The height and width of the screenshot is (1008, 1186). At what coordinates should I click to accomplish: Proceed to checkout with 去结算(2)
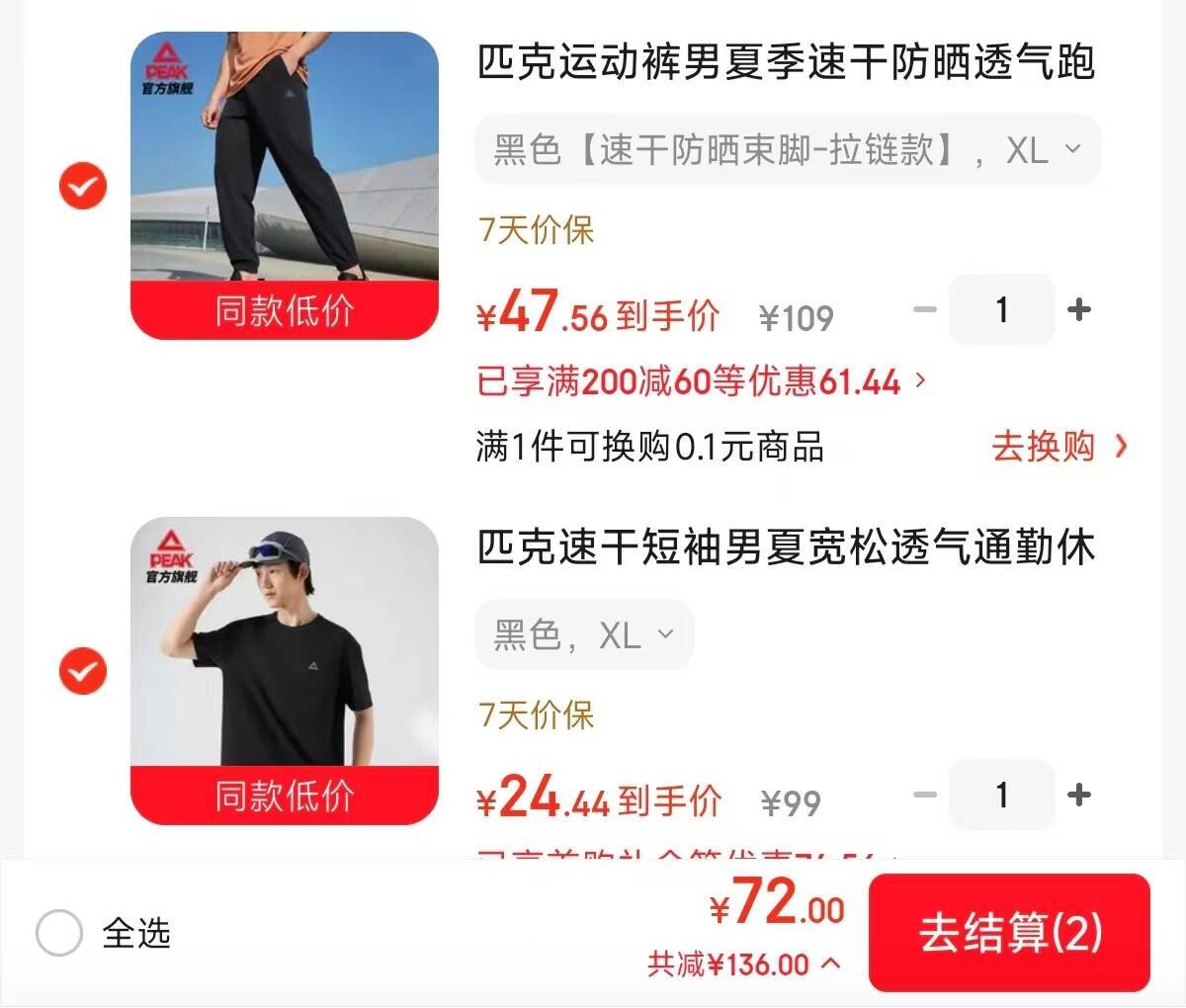(1009, 933)
